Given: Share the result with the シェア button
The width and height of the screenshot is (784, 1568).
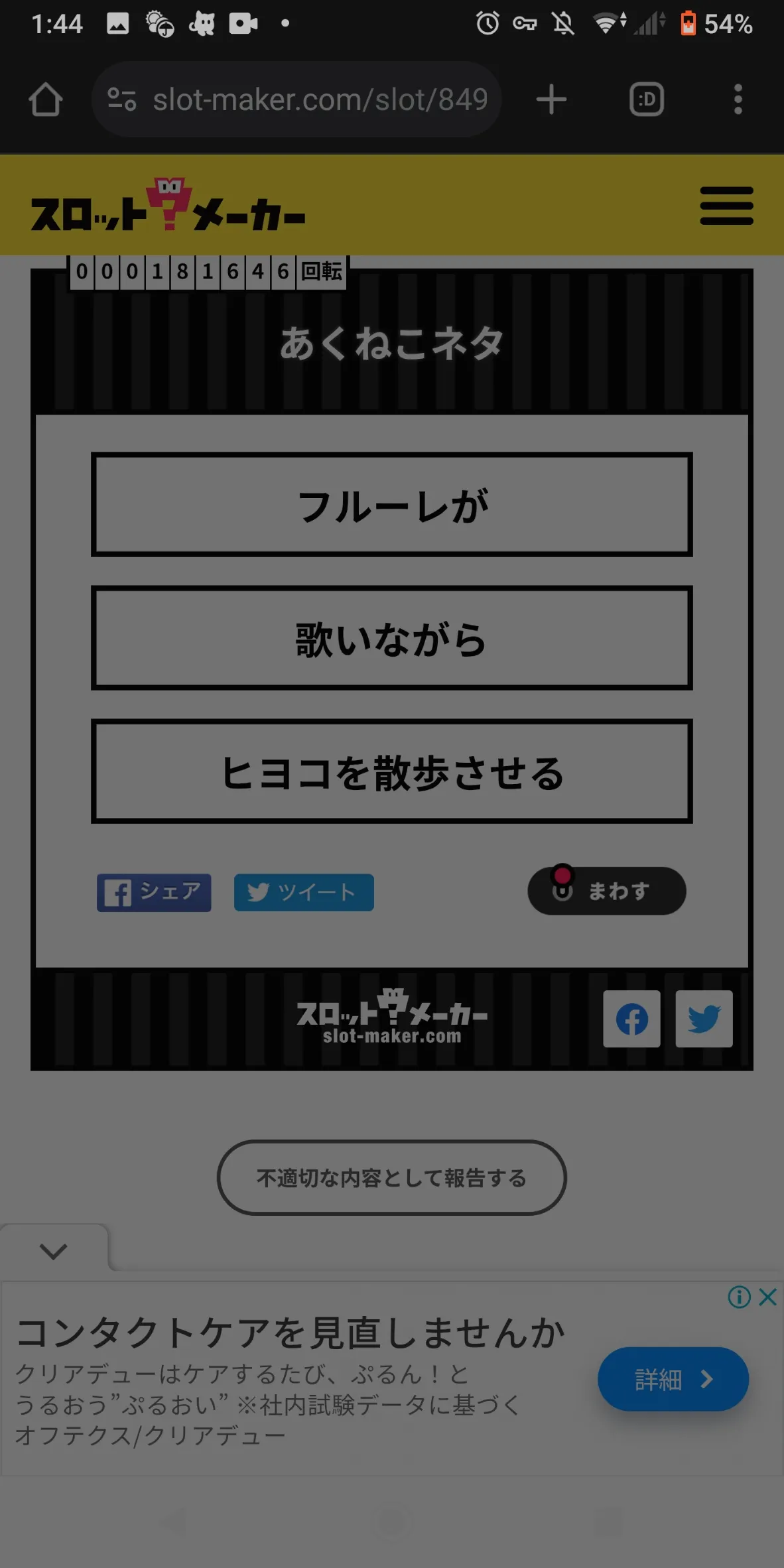Looking at the screenshot, I should (154, 893).
